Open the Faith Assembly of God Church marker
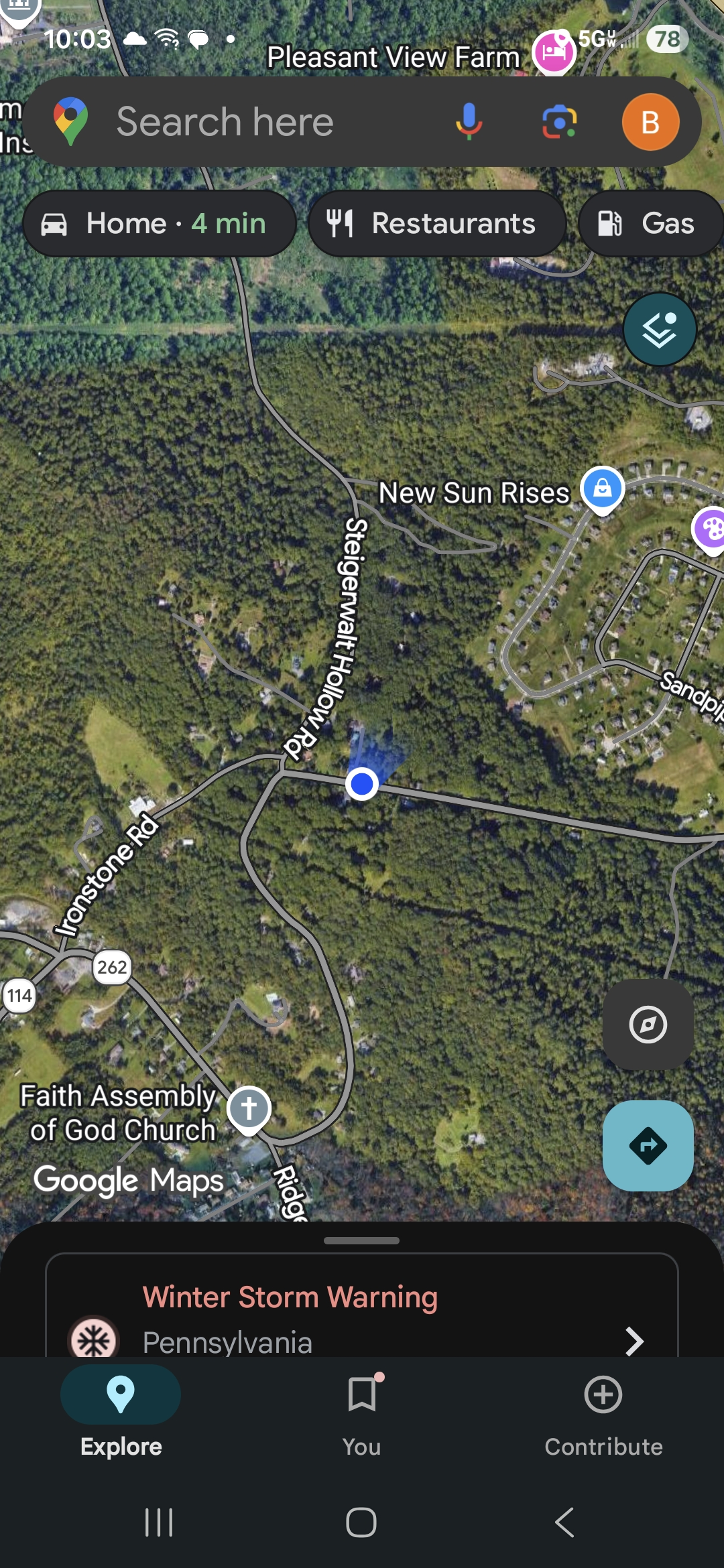This screenshot has width=724, height=1568. 249,1109
